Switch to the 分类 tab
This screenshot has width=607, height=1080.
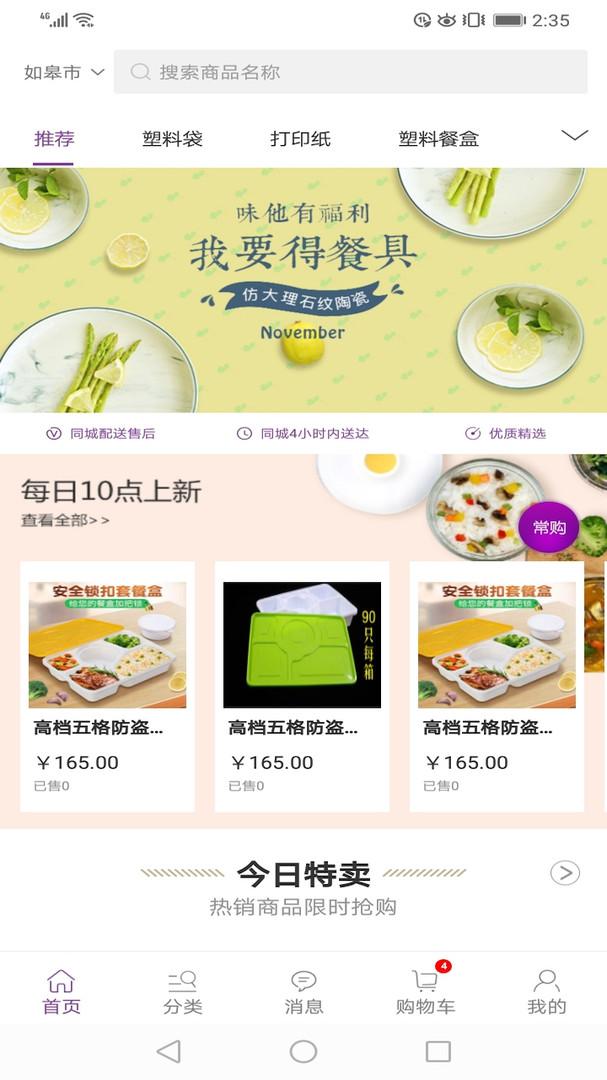182,991
